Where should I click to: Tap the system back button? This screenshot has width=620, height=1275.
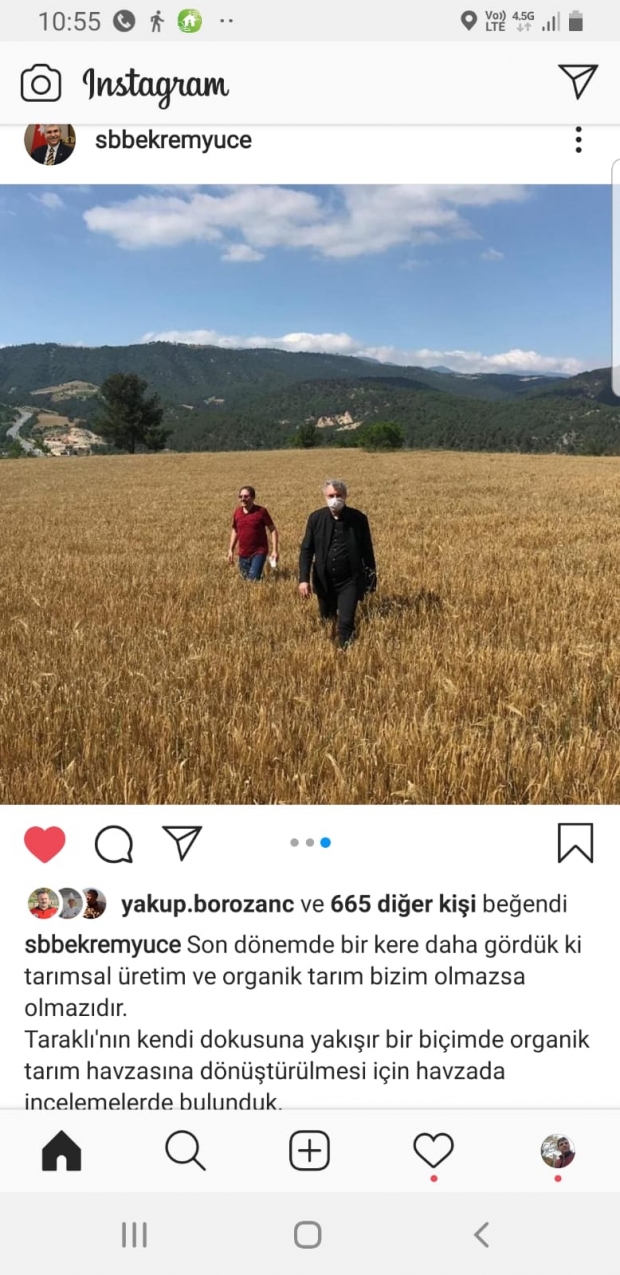pyautogui.click(x=481, y=1235)
